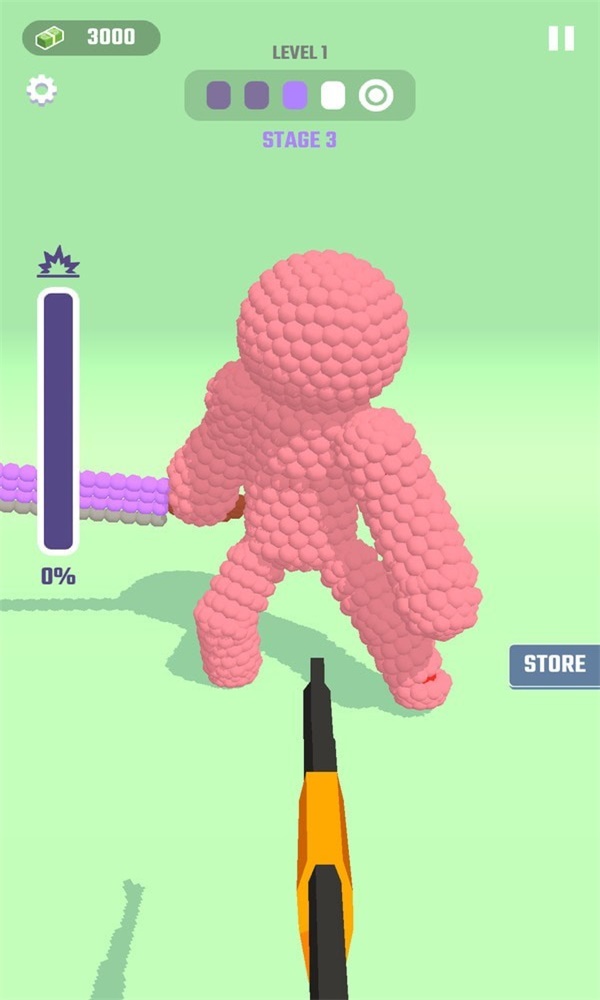Pause the game
This screenshot has width=600, height=1000.
tap(561, 38)
